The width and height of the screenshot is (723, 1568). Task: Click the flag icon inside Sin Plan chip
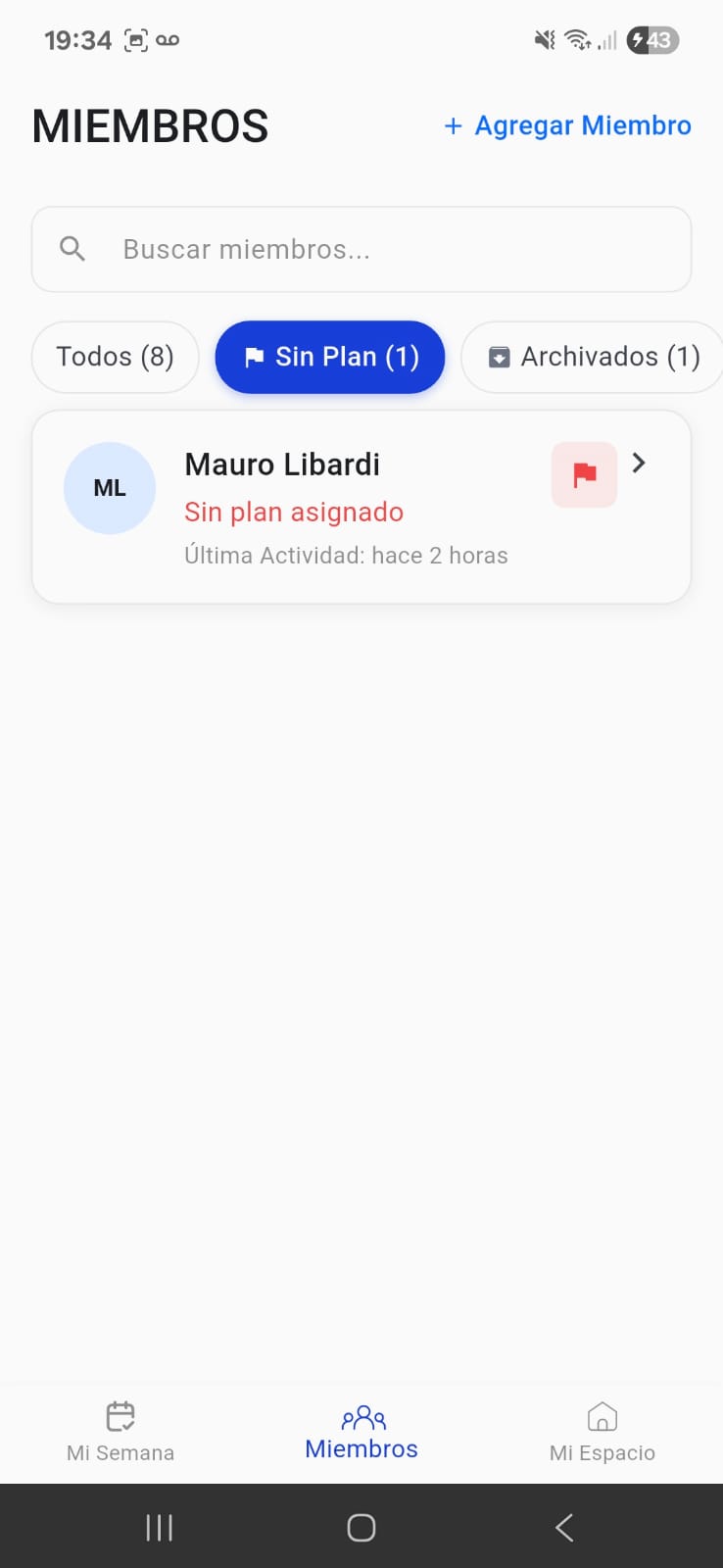click(x=255, y=357)
